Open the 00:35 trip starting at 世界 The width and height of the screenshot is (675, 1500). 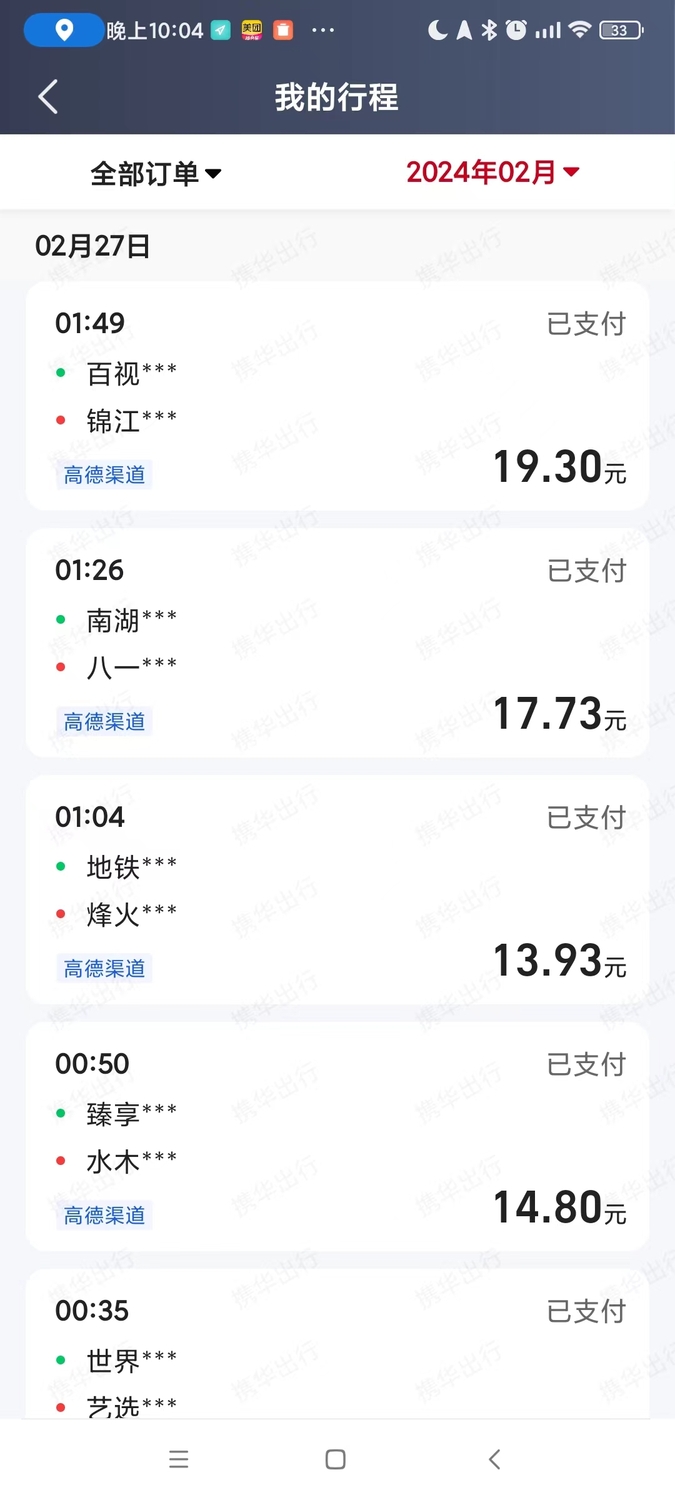(x=337, y=1344)
